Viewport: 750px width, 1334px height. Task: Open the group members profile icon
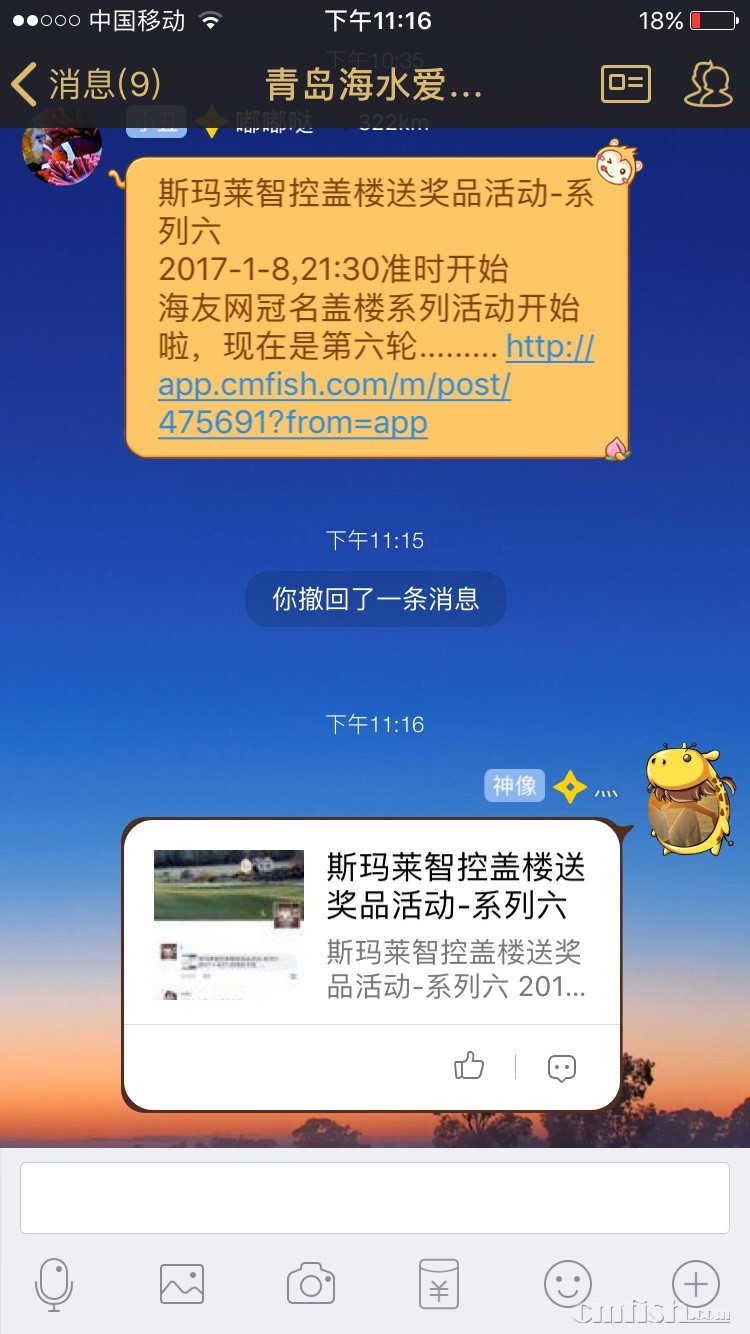click(x=708, y=84)
